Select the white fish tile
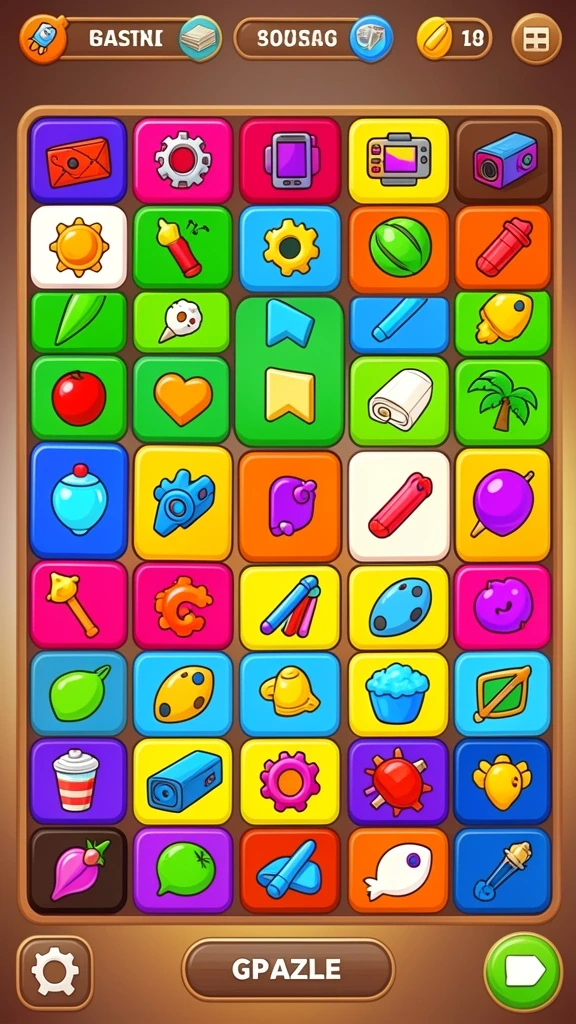The width and height of the screenshot is (576, 1024). (398, 871)
